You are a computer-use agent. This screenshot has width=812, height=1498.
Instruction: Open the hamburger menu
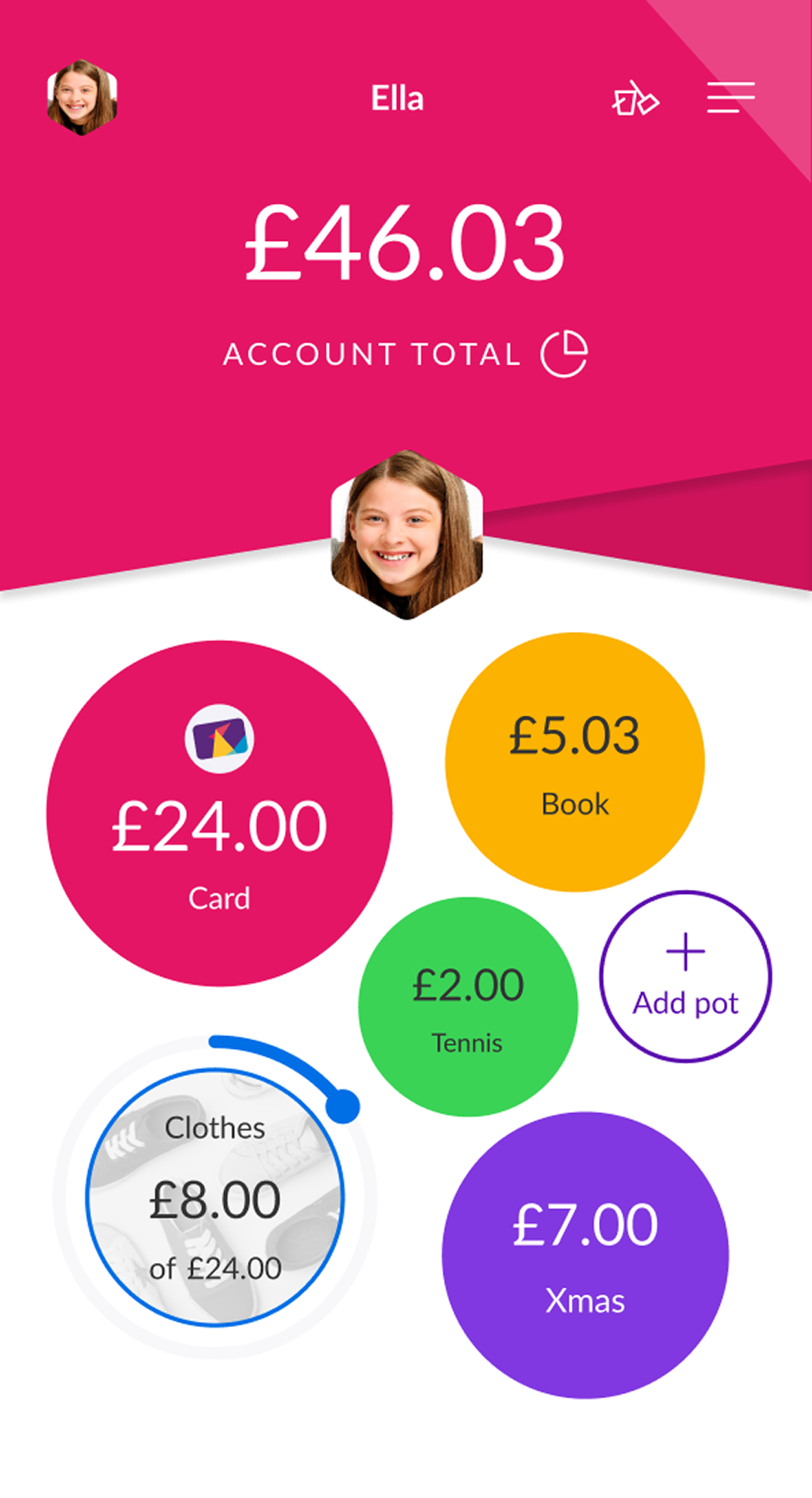click(x=731, y=98)
